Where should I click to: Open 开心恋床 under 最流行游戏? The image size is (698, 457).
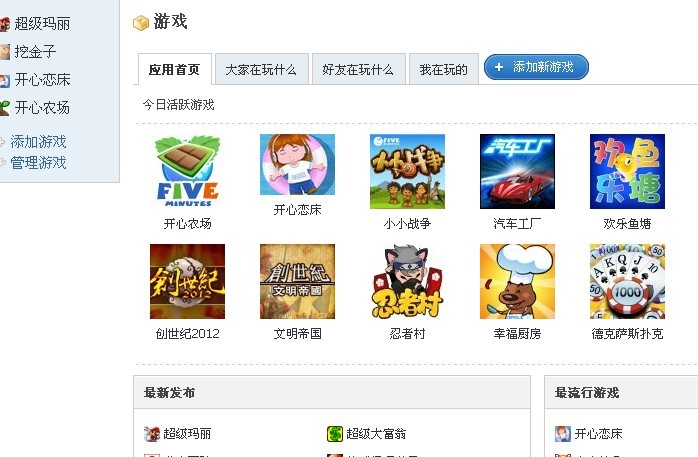pos(597,434)
